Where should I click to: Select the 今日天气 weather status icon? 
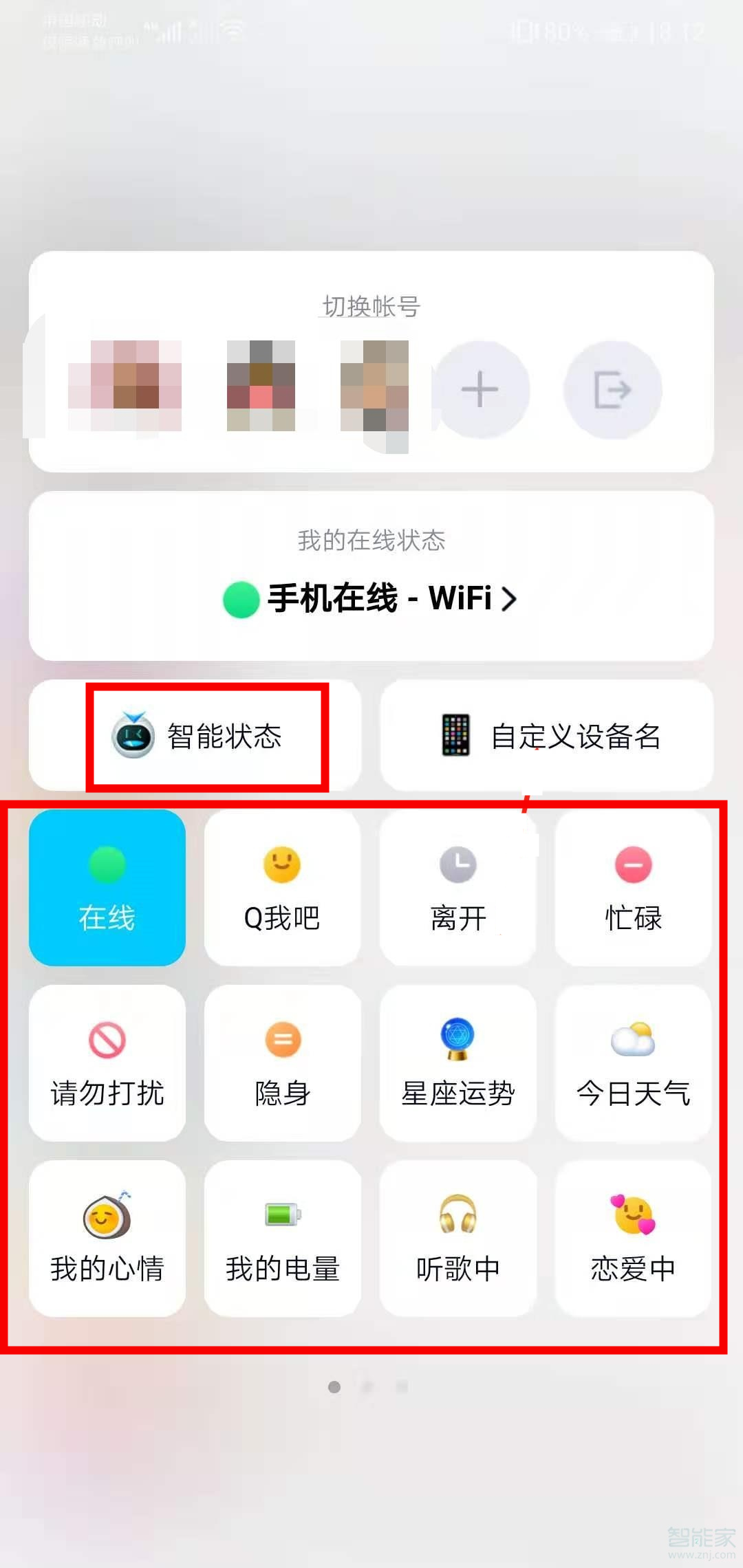click(x=632, y=1063)
